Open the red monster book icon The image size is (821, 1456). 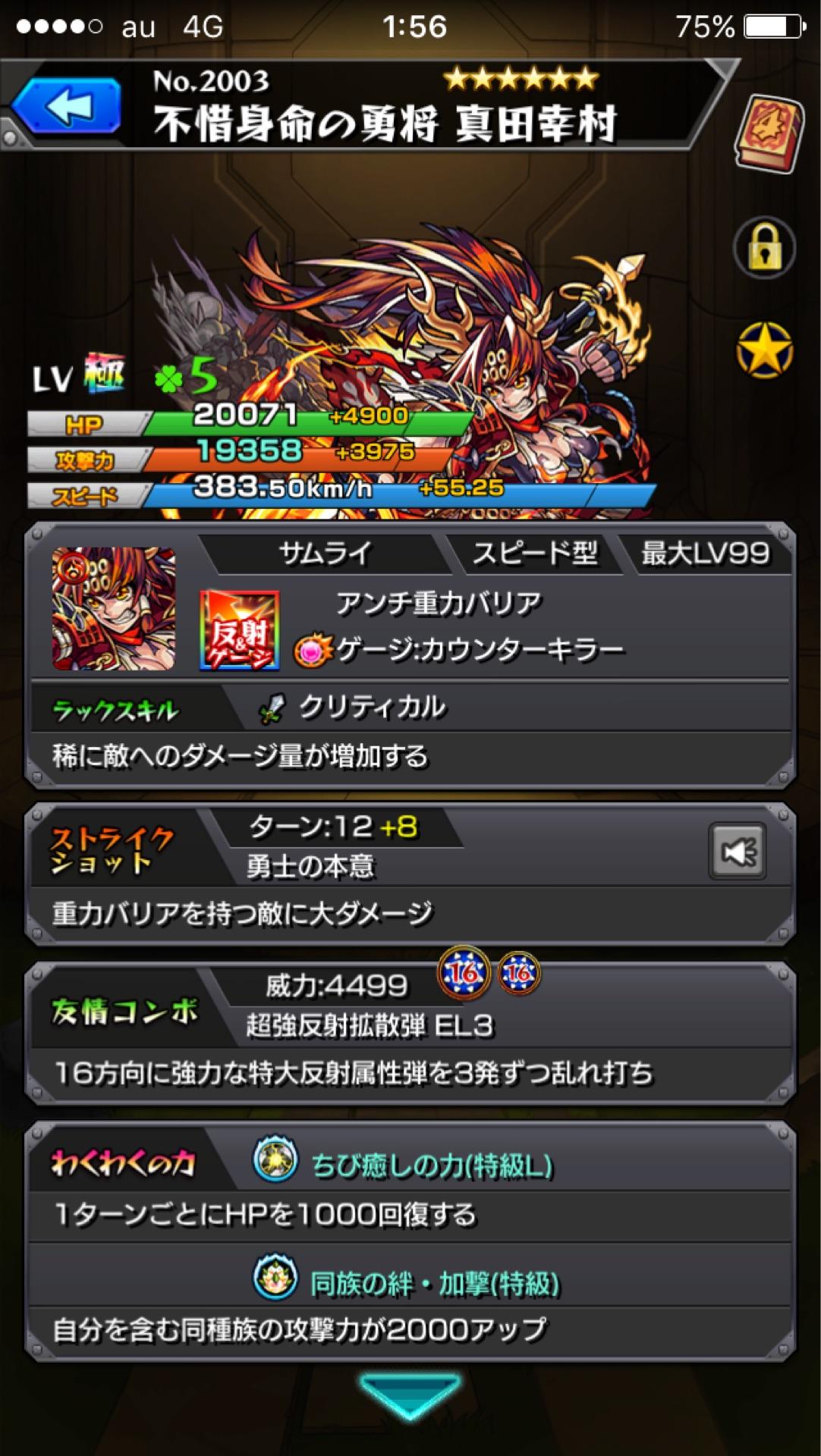pos(769,133)
